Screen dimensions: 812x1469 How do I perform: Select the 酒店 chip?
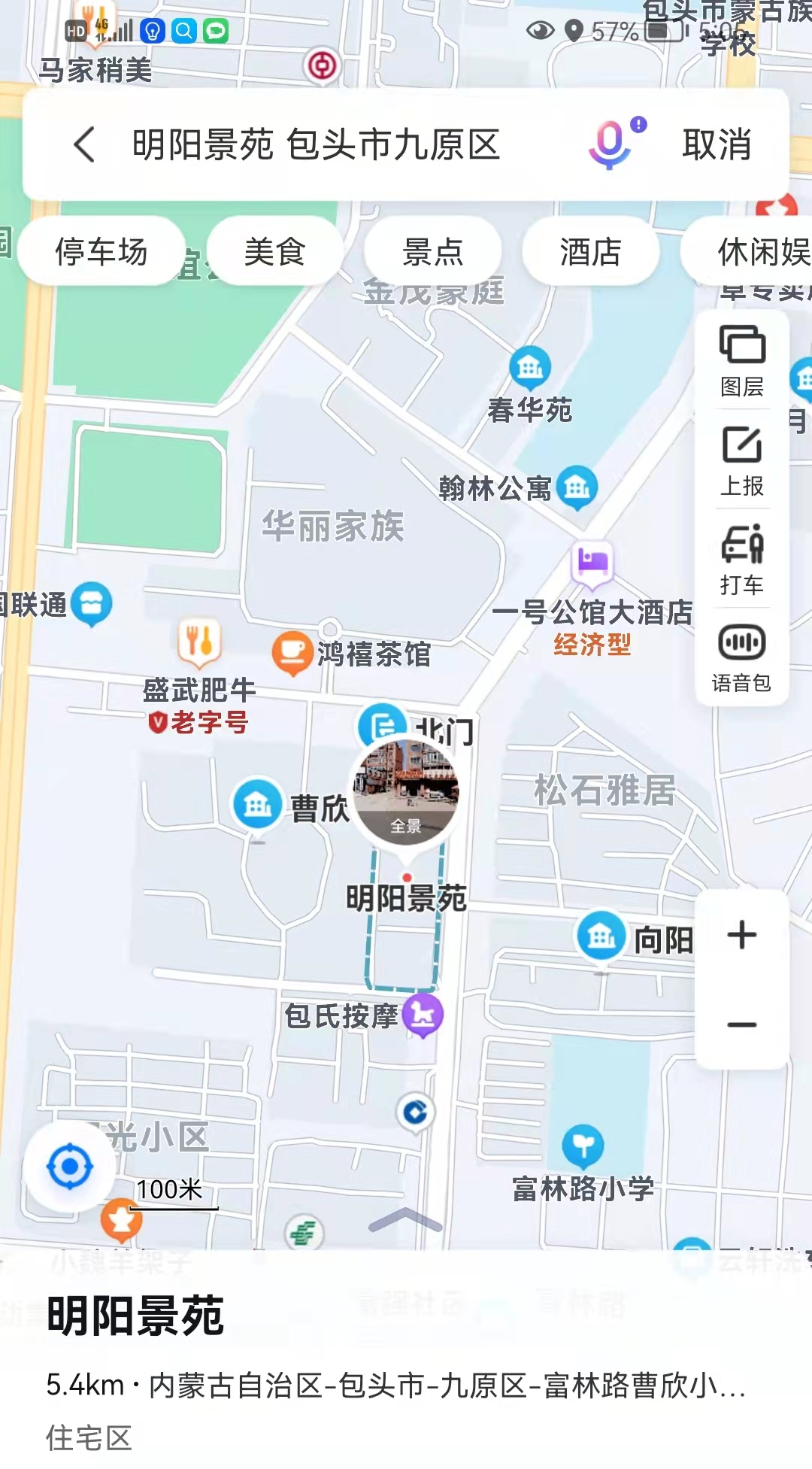[590, 251]
